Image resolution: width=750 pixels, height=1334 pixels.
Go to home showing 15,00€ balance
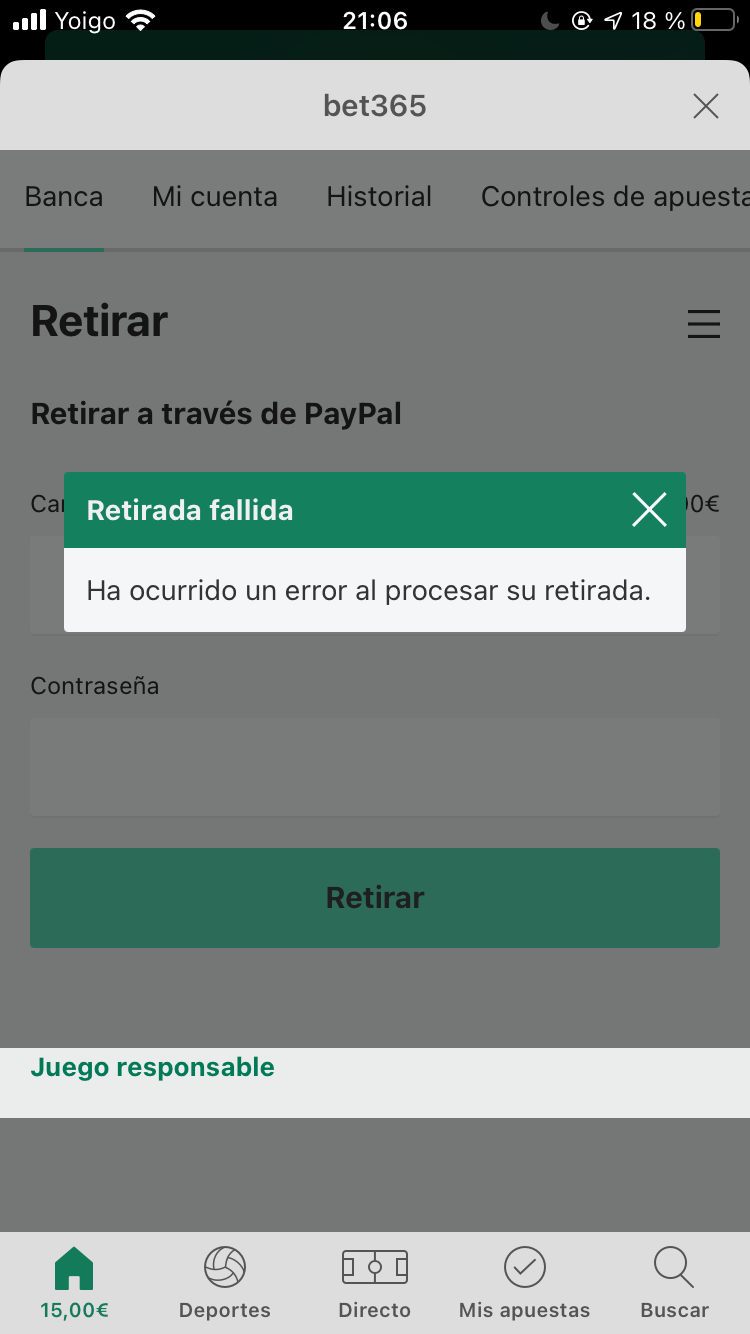[x=75, y=1283]
